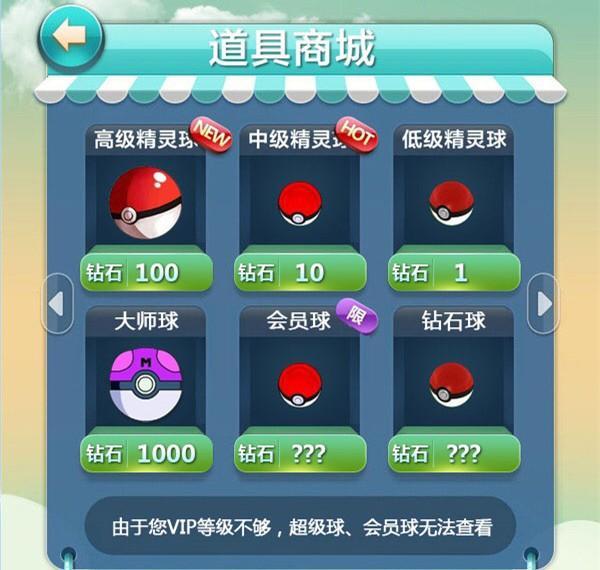Open the 大师球 item image
This screenshot has width=600, height=570.
click(145, 383)
